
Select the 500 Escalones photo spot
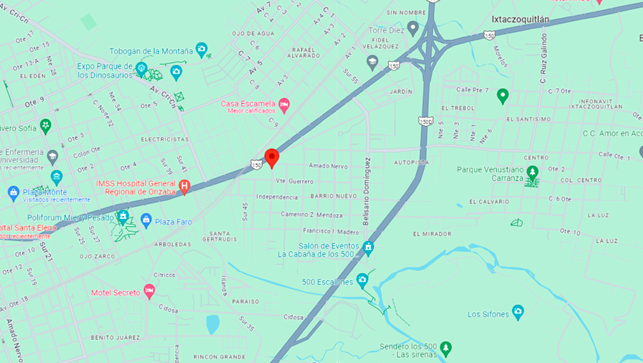[x=362, y=281]
